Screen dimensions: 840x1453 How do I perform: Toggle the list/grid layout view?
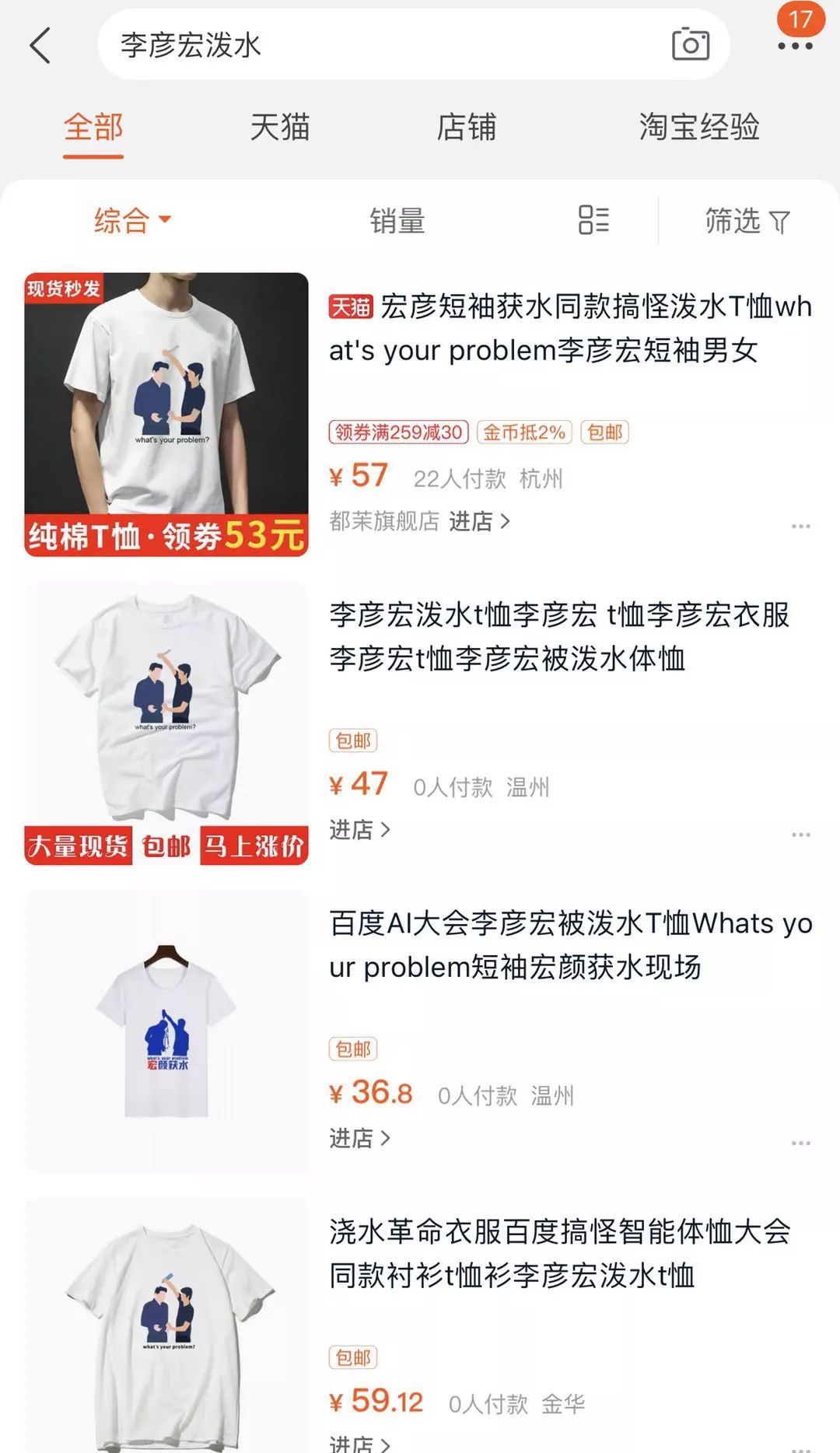pos(593,220)
